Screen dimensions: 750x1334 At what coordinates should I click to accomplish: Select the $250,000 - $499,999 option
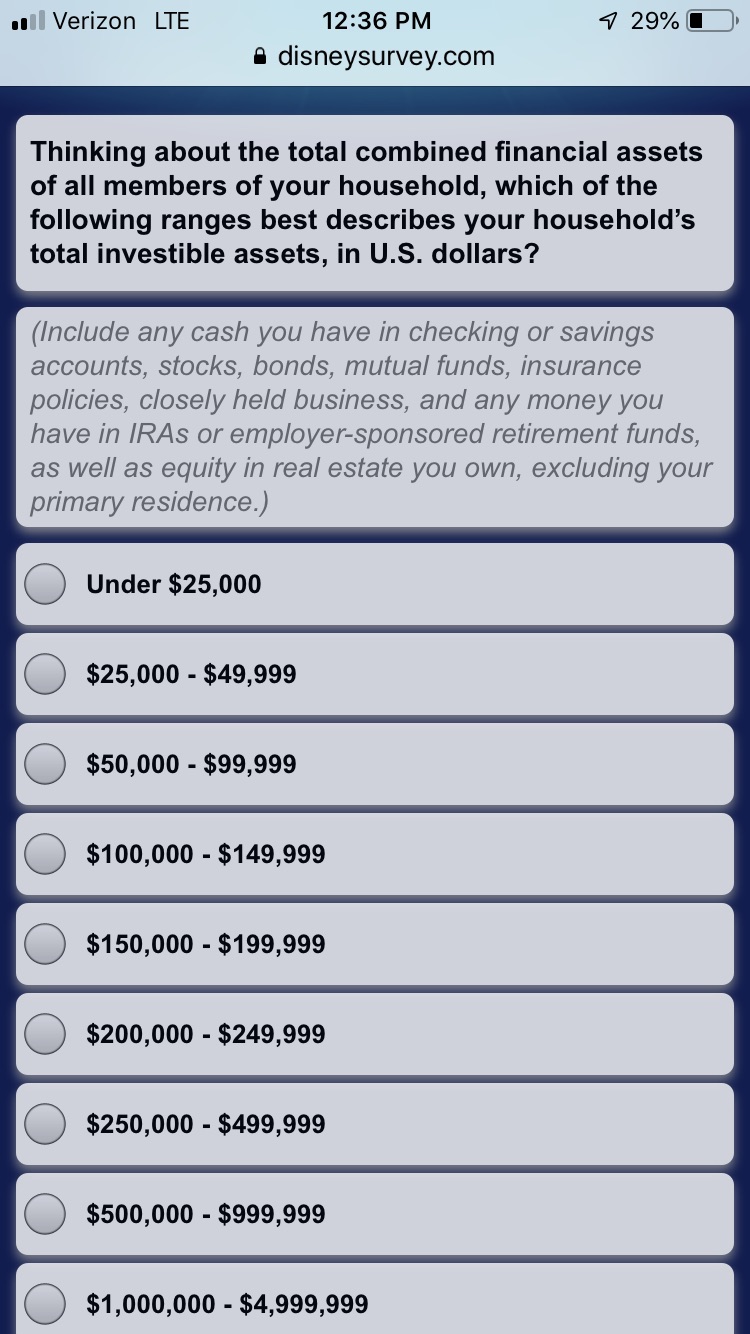[x=45, y=1124]
